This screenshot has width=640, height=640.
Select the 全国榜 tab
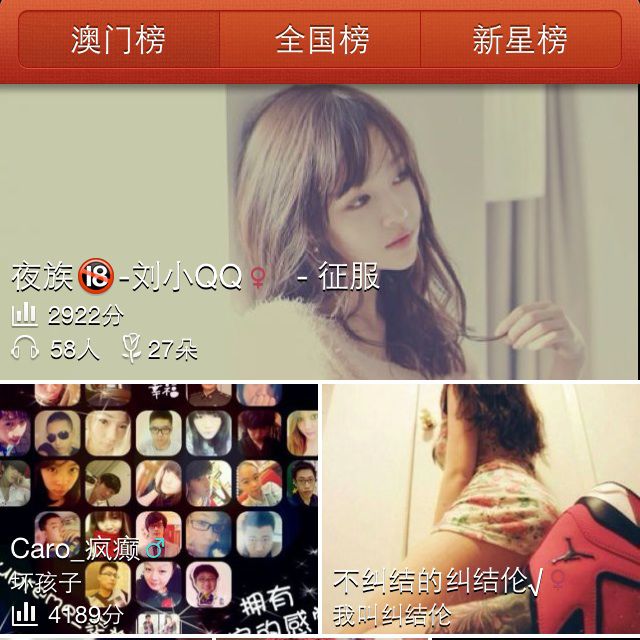point(321,40)
